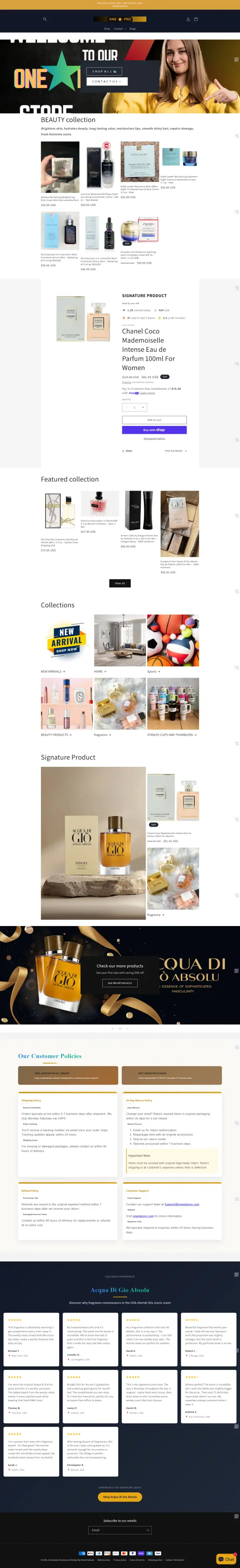
Task: View full details of Chanel Coco
Action: tap(176, 451)
